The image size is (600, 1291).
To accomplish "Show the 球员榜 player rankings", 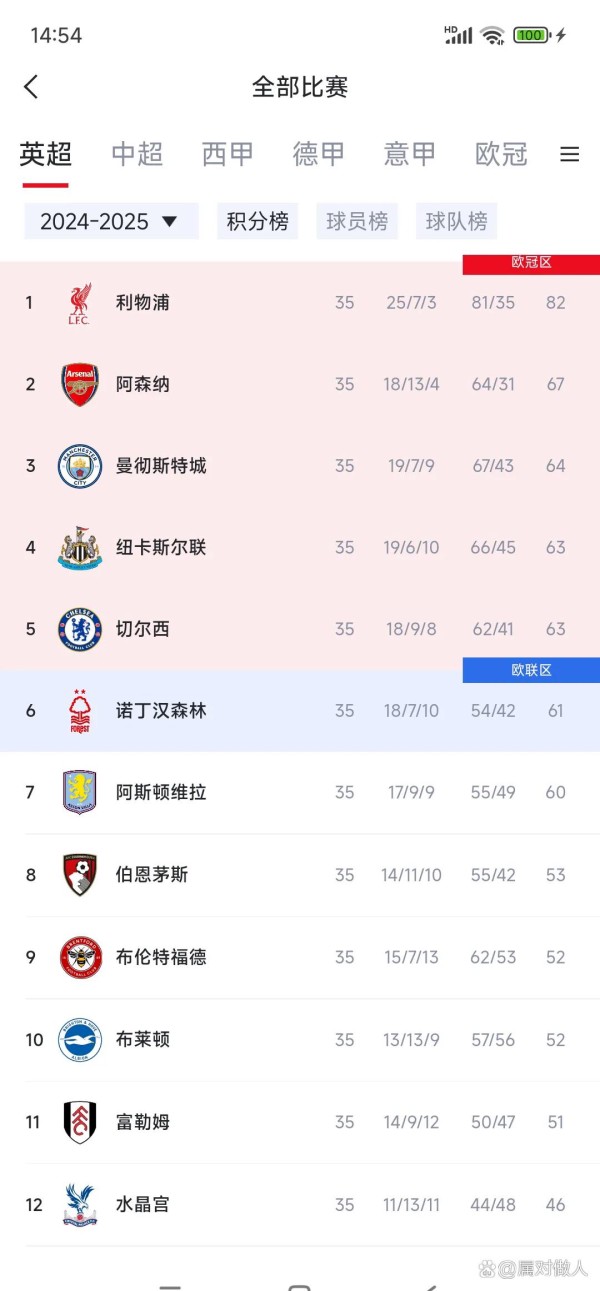I will pyautogui.click(x=357, y=221).
